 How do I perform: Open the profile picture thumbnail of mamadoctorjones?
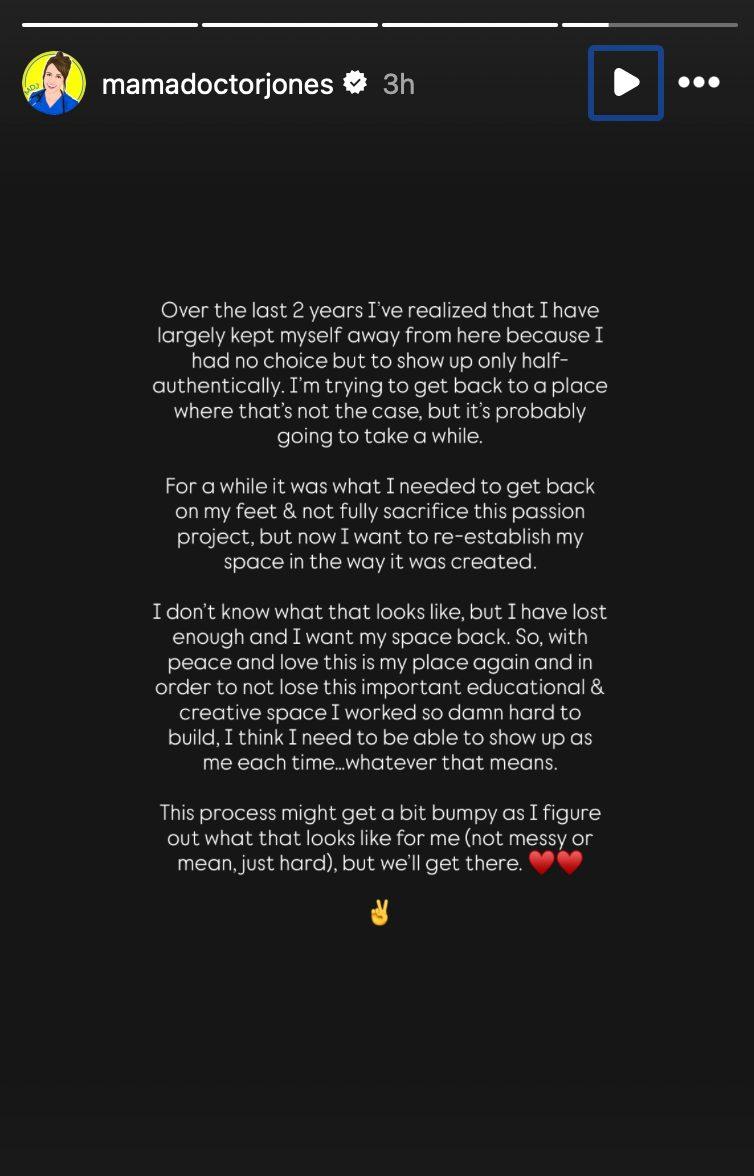(54, 83)
